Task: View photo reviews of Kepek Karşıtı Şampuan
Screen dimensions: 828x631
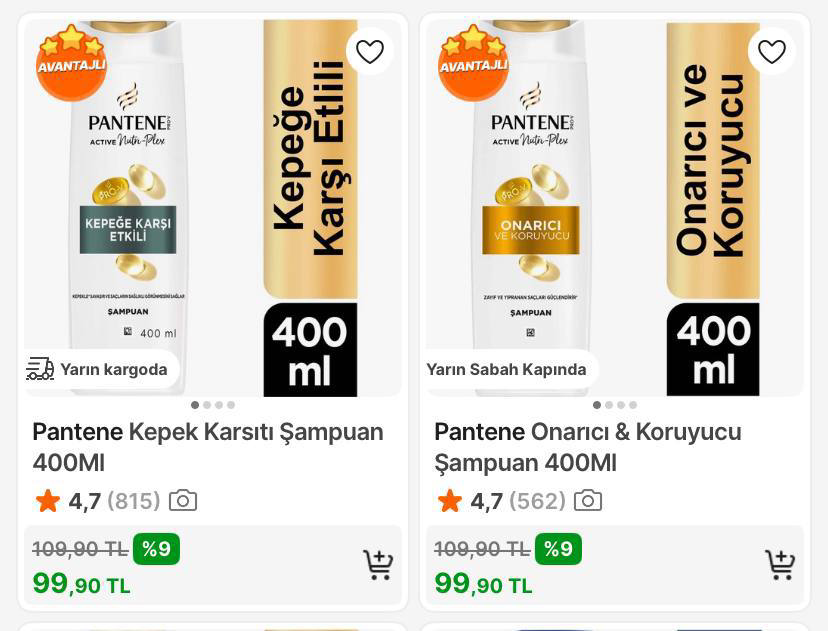Action: tap(183, 500)
